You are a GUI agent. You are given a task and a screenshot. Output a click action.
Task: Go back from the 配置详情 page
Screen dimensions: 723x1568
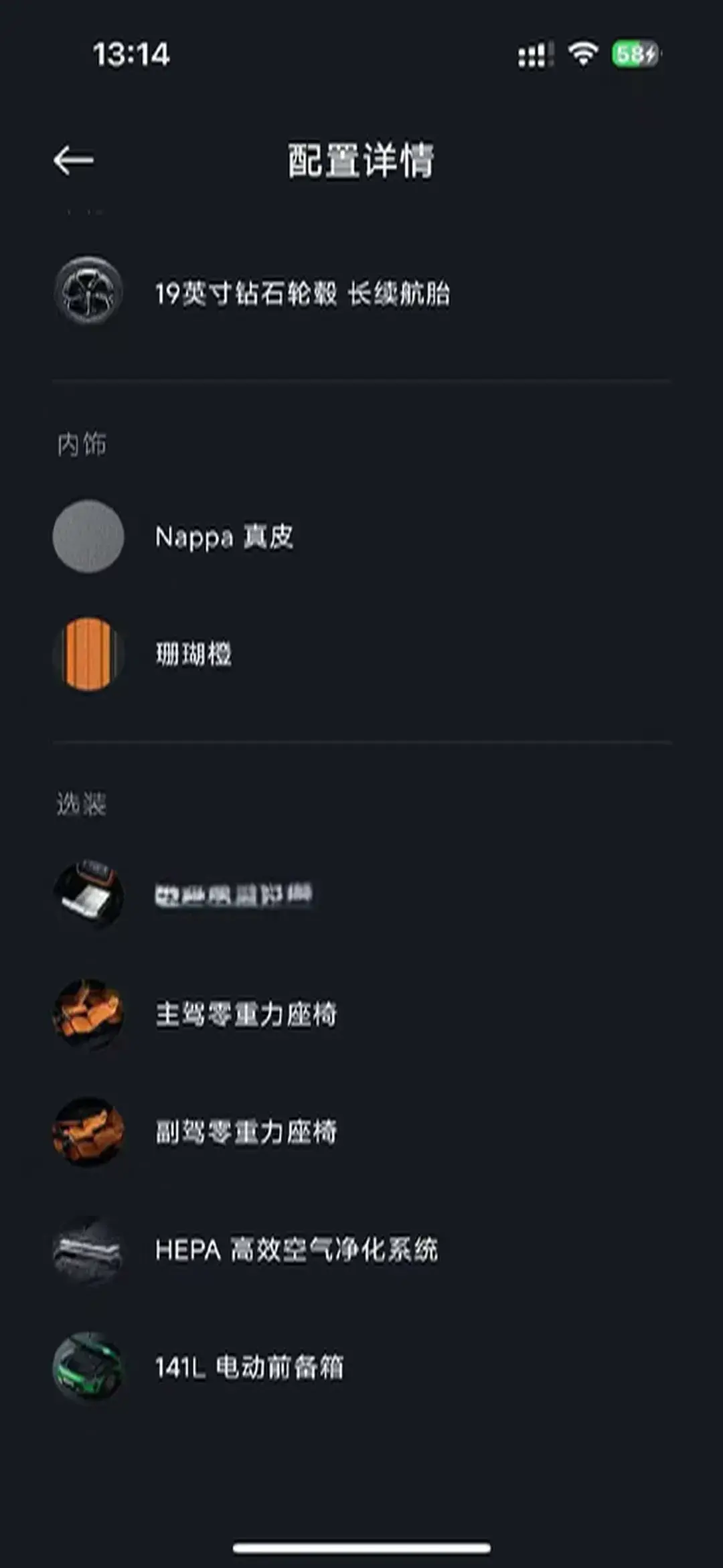(x=74, y=161)
